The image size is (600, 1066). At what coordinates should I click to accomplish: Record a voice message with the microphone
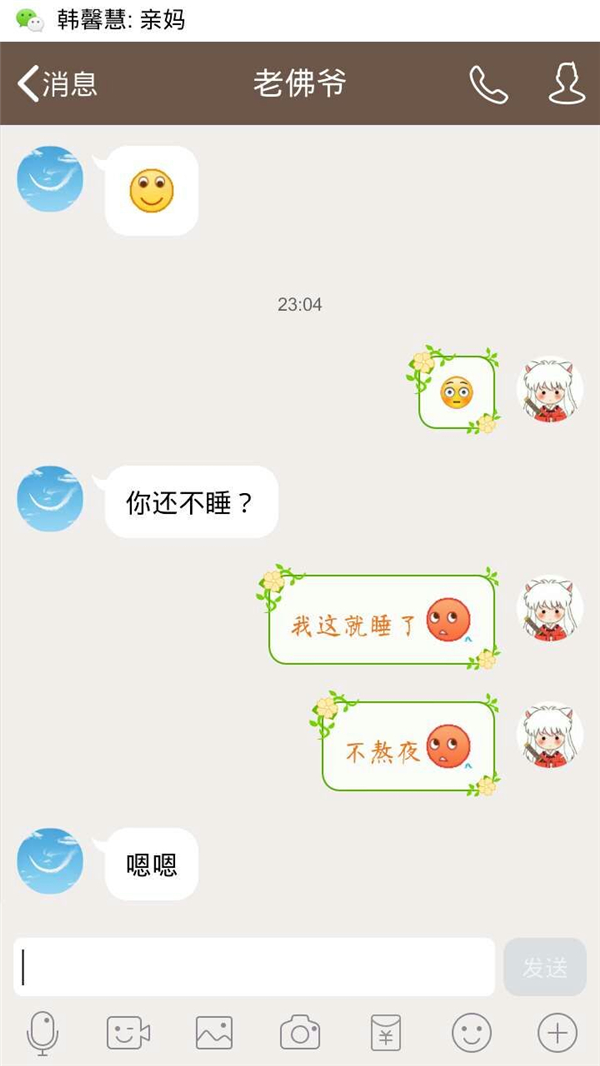coord(42,1032)
